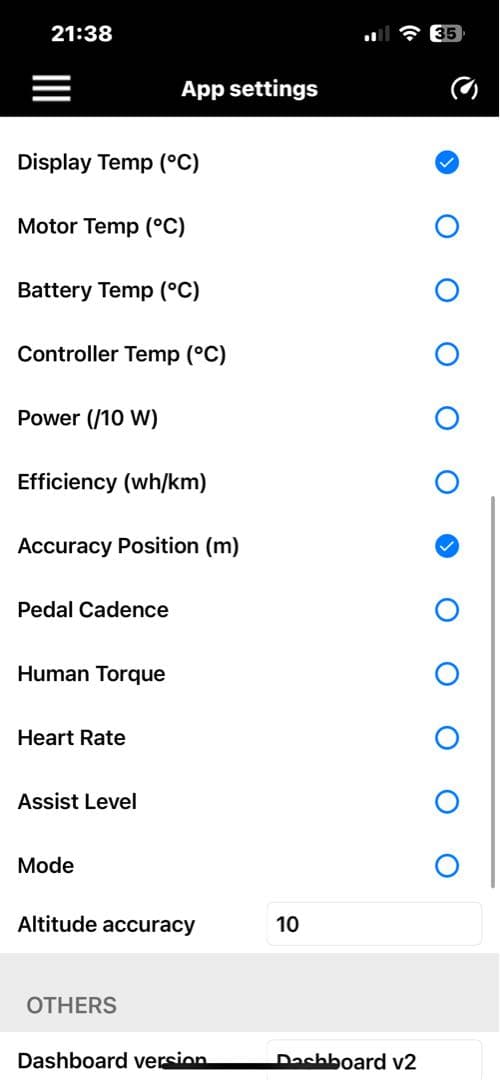Viewport: 500px width, 1080px height.
Task: Uncheck Display Temp (°C)
Action: (x=447, y=163)
